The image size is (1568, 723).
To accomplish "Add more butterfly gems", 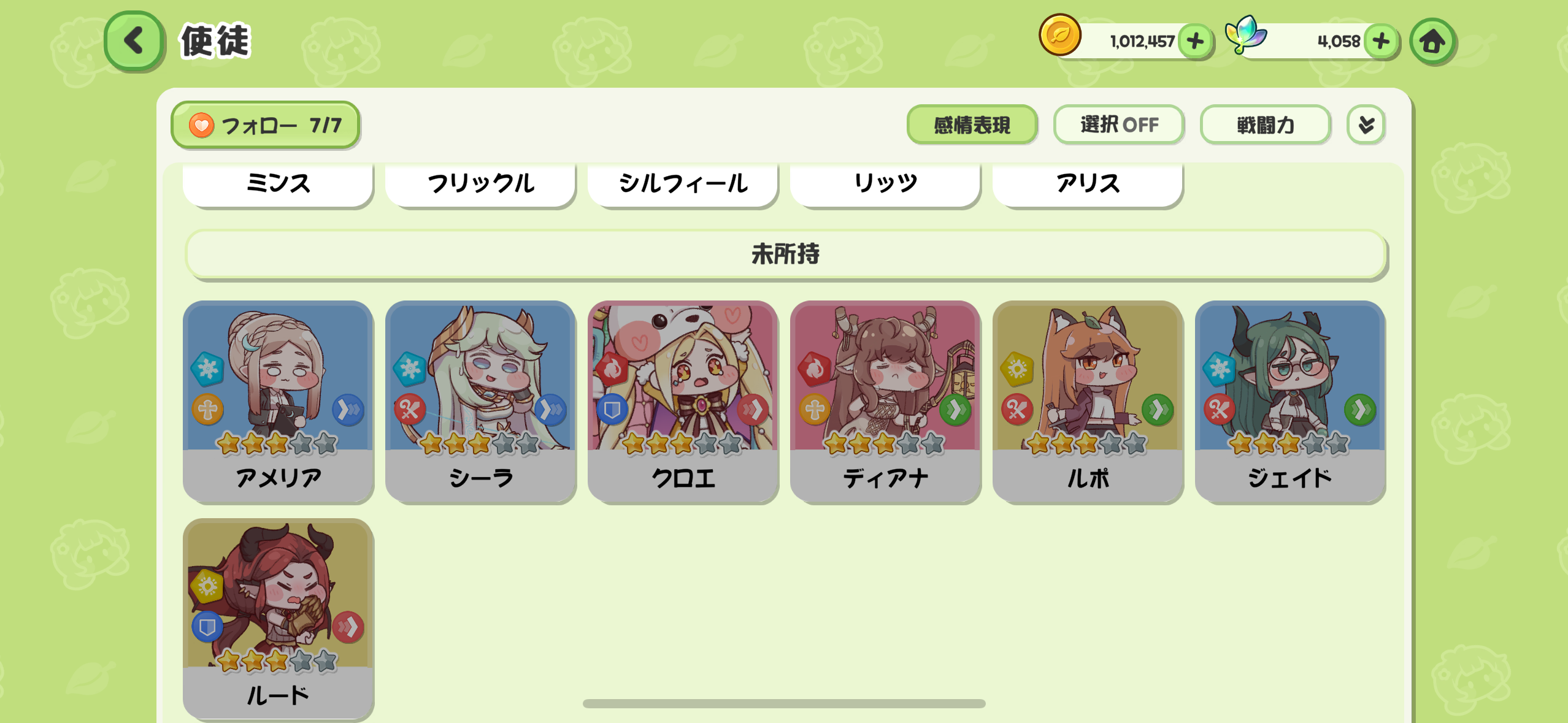I will pos(1381,42).
